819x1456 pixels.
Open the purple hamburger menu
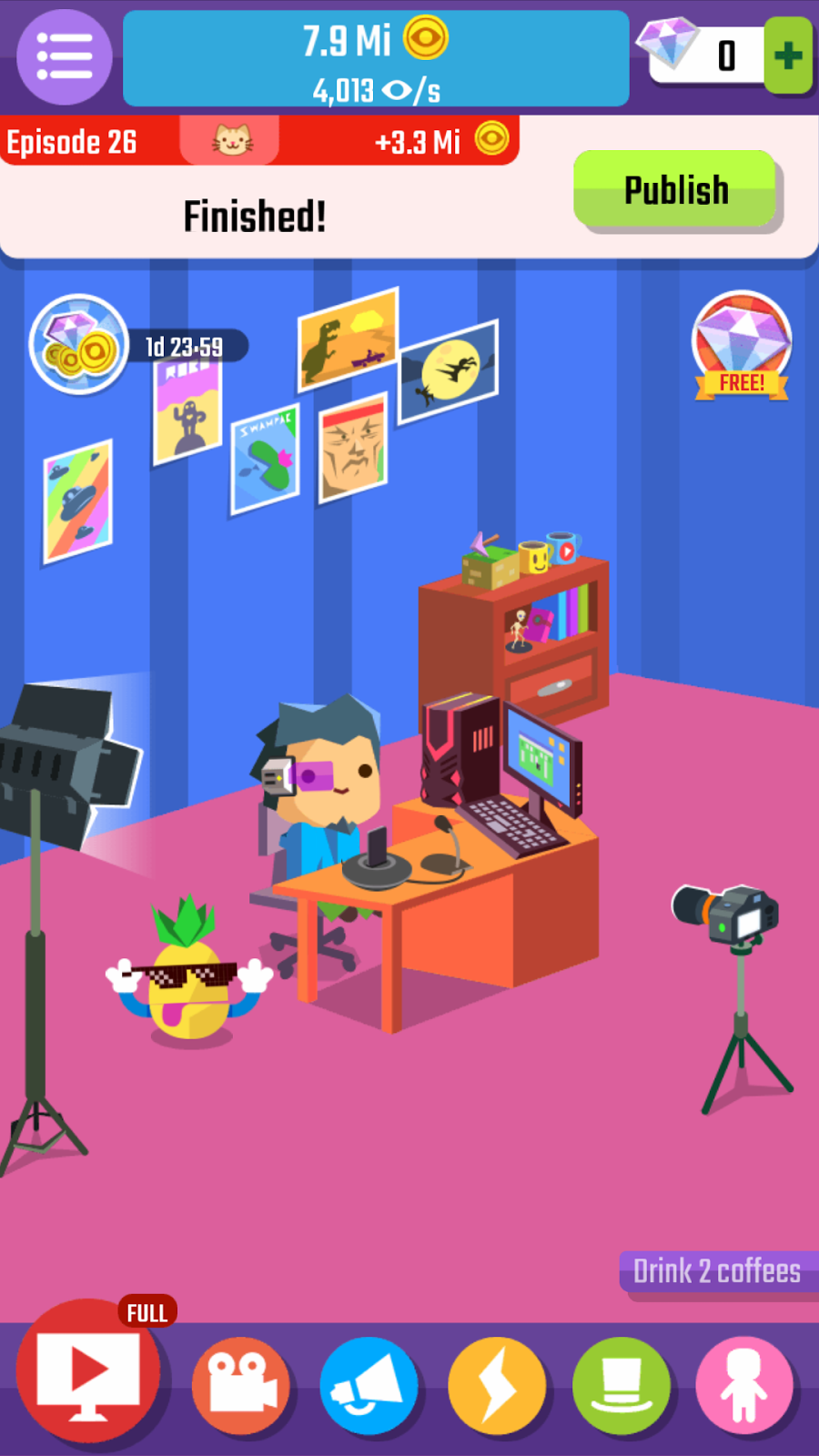(65, 56)
